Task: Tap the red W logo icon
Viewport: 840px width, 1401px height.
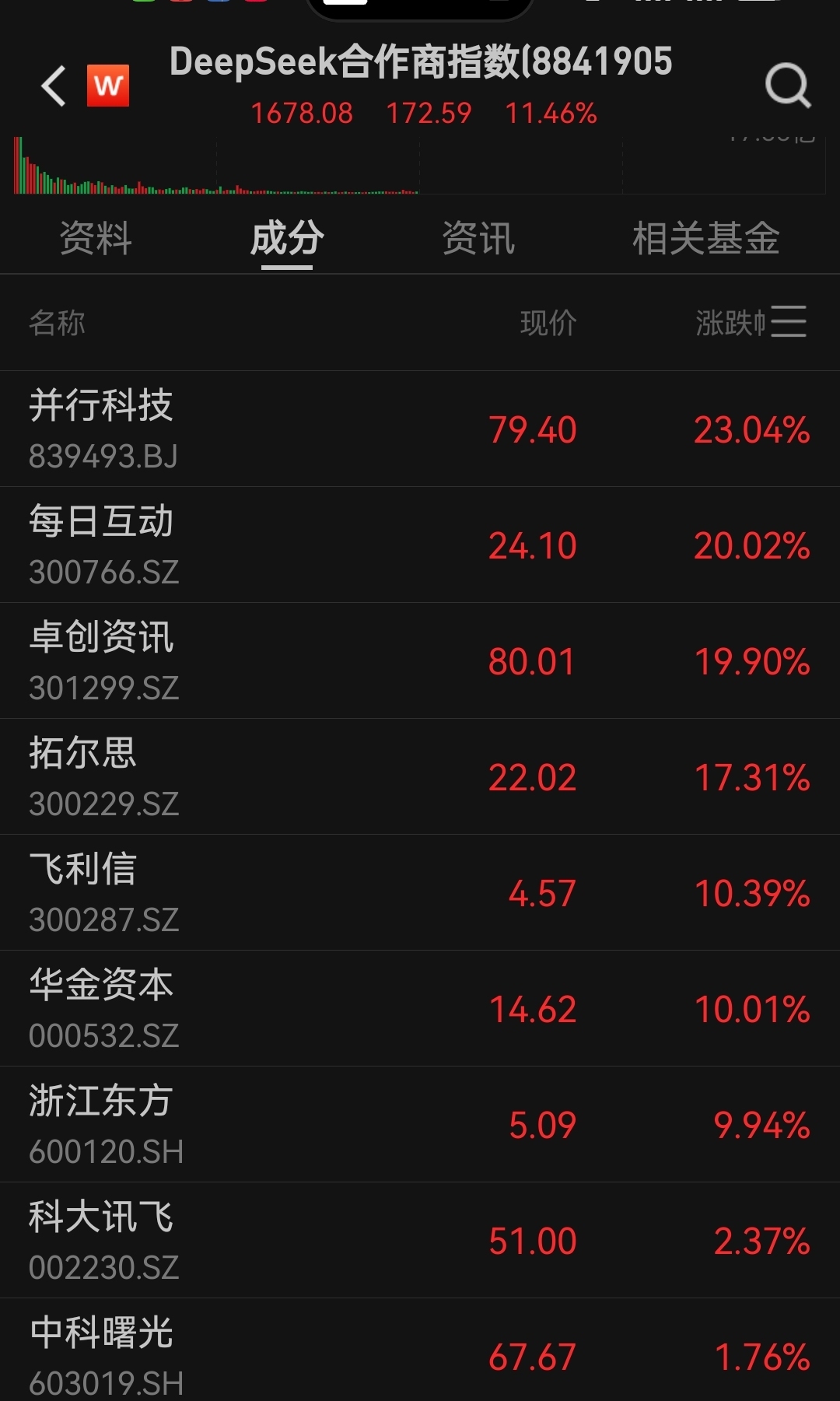Action: click(108, 86)
